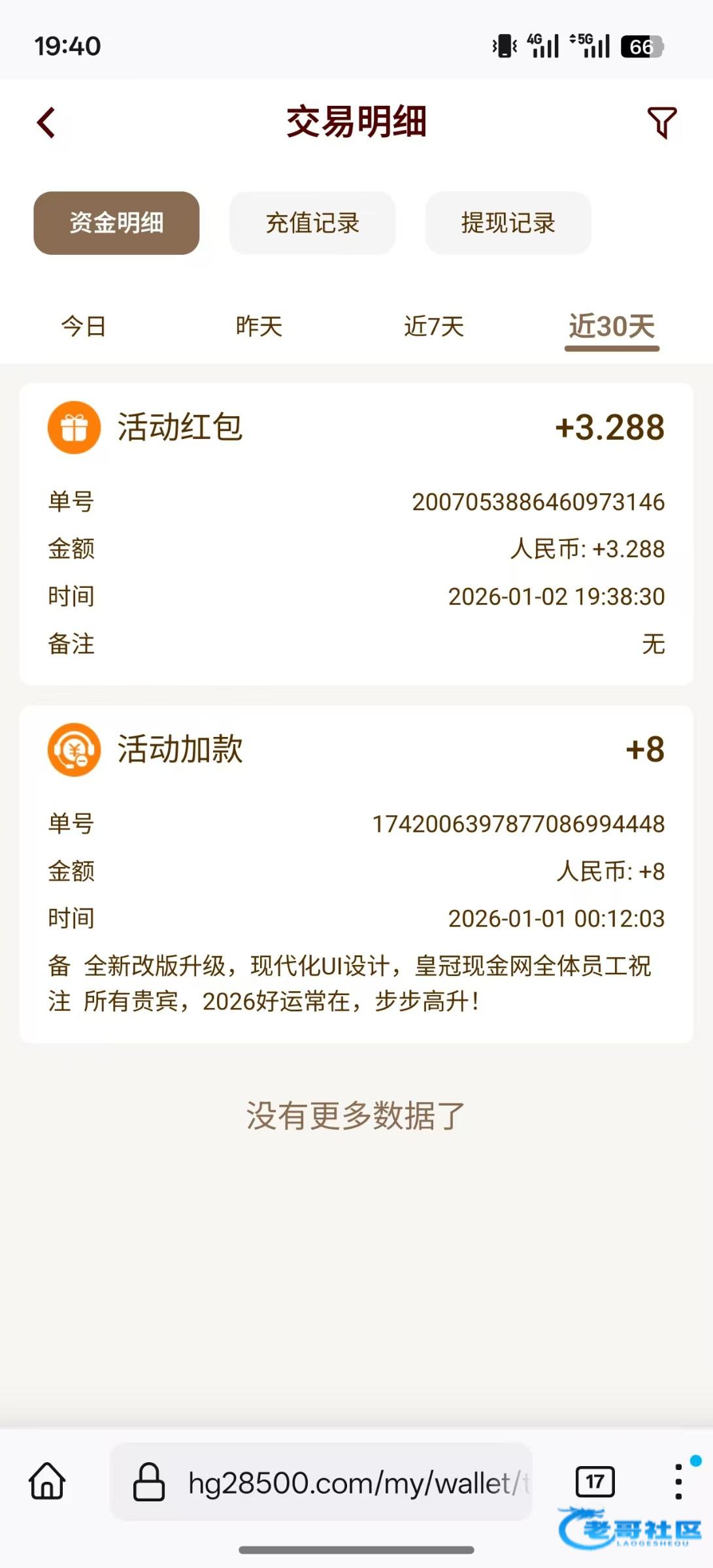Open the browser three-dot menu
This screenshot has width=713, height=1568.
pyautogui.click(x=678, y=1481)
